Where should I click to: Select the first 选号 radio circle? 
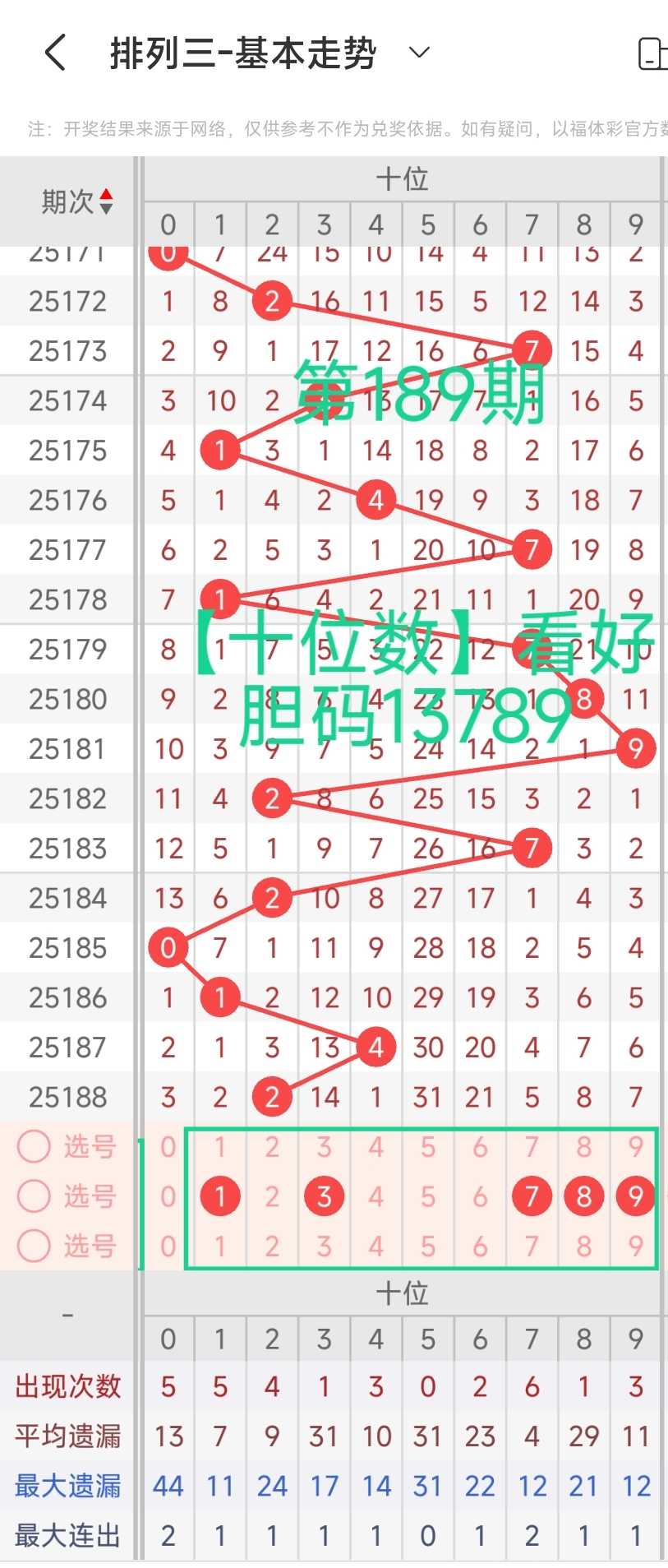point(34,1146)
